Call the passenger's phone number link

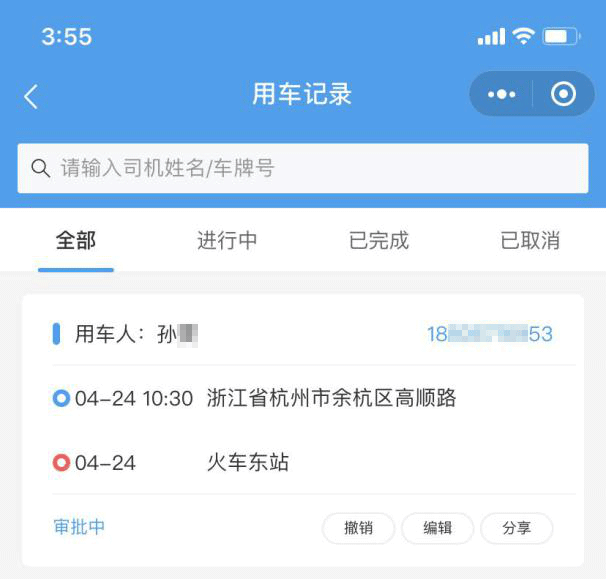489,334
